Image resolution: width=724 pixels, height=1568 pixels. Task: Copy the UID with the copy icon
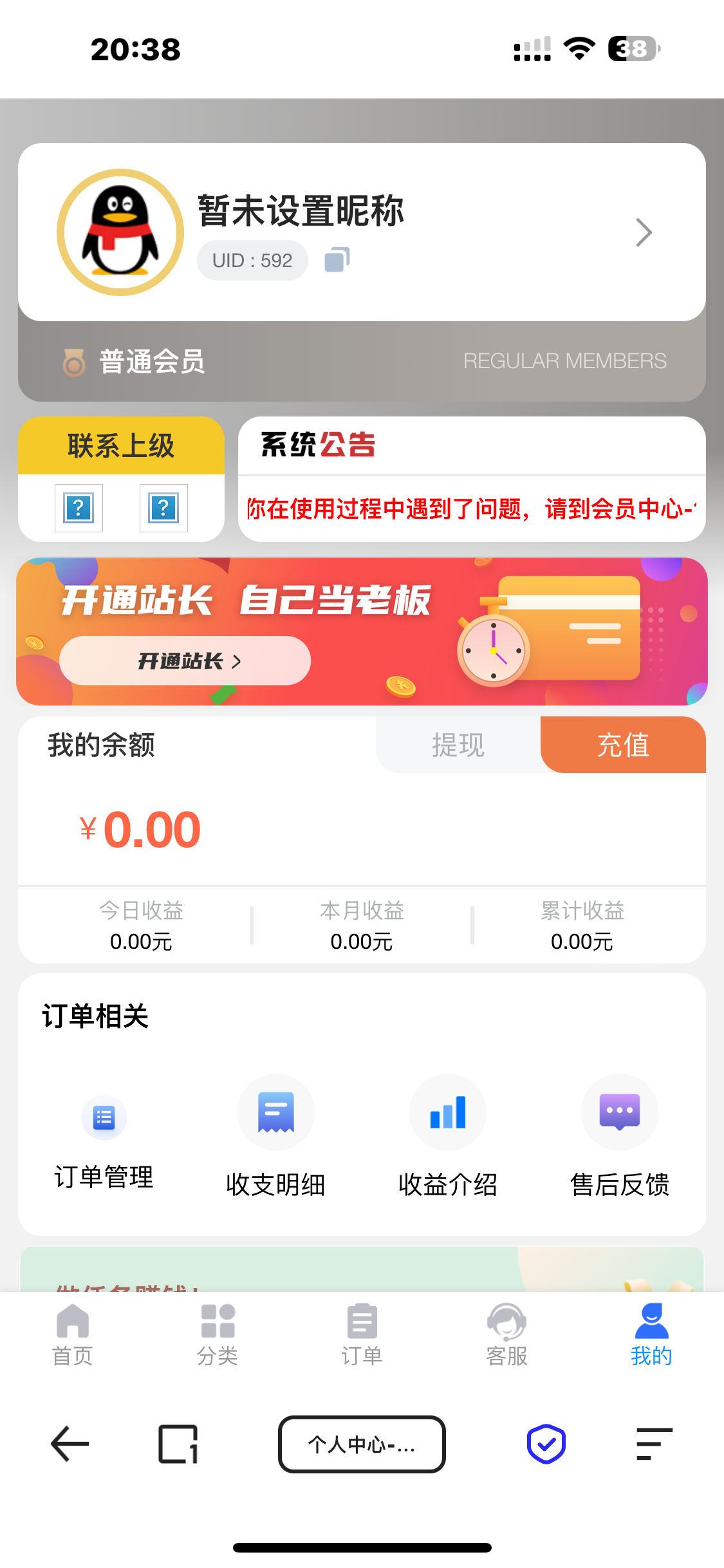coord(337,259)
